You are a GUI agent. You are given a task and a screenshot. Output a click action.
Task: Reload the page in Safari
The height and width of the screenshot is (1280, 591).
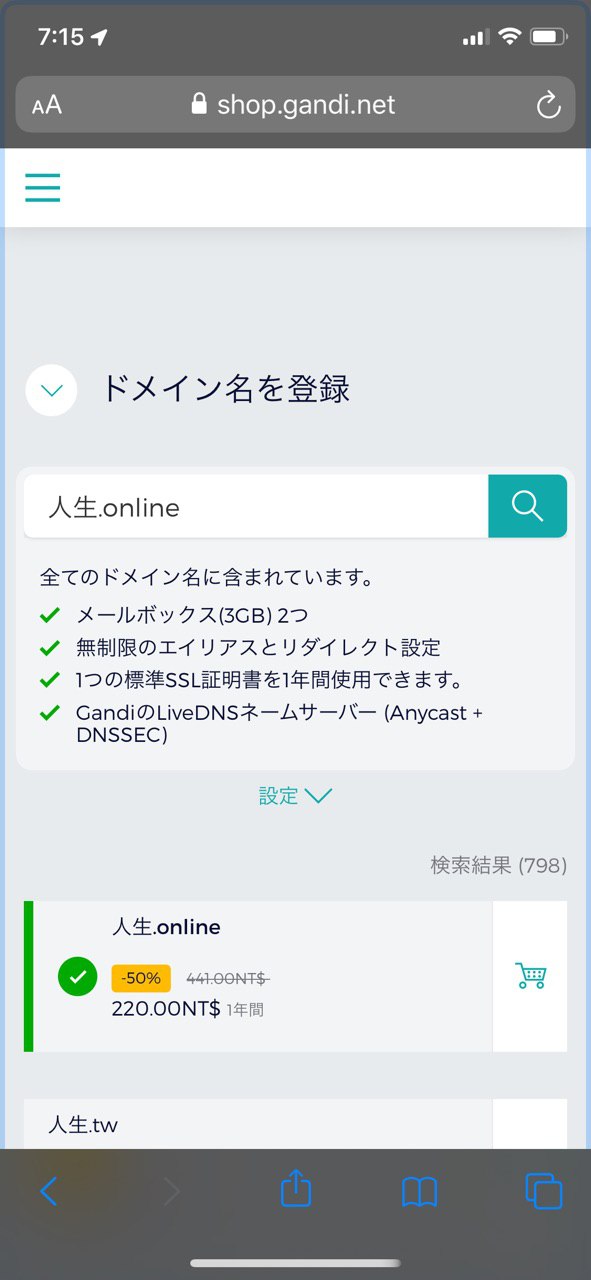click(x=548, y=105)
